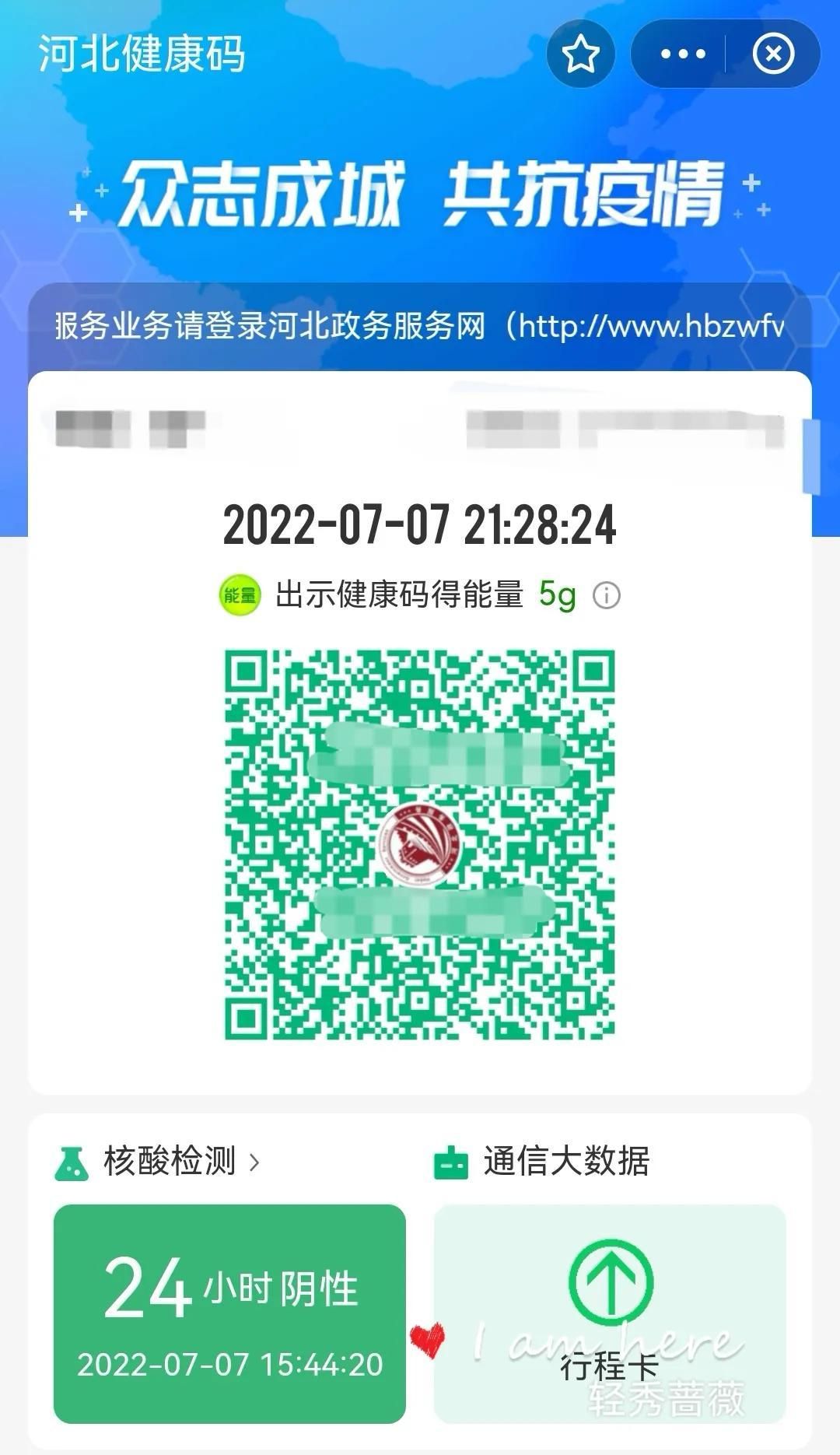Add the mini program to favorites
This screenshot has width=840, height=1455.
pos(581,54)
